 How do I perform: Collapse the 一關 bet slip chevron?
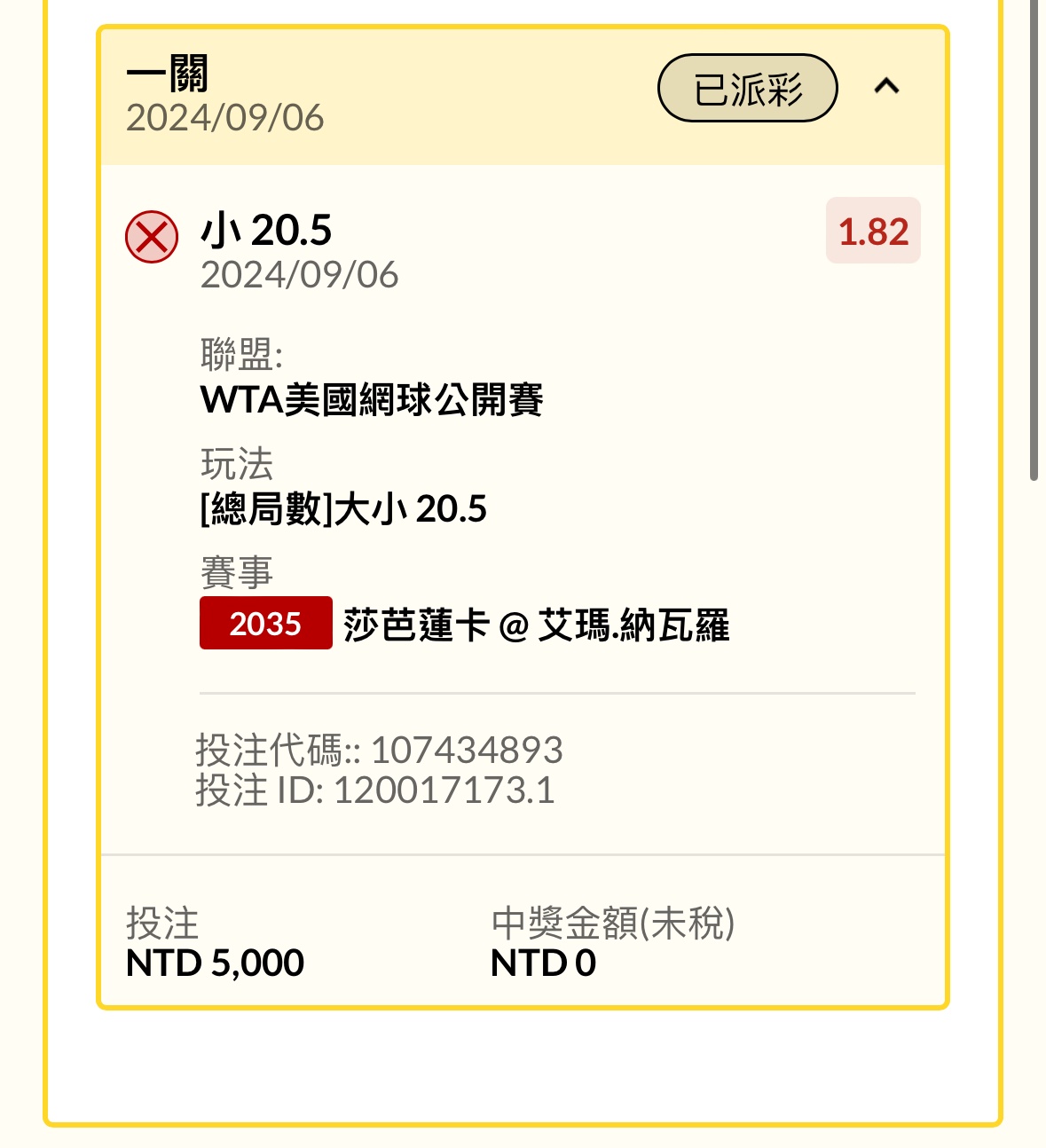tap(886, 86)
